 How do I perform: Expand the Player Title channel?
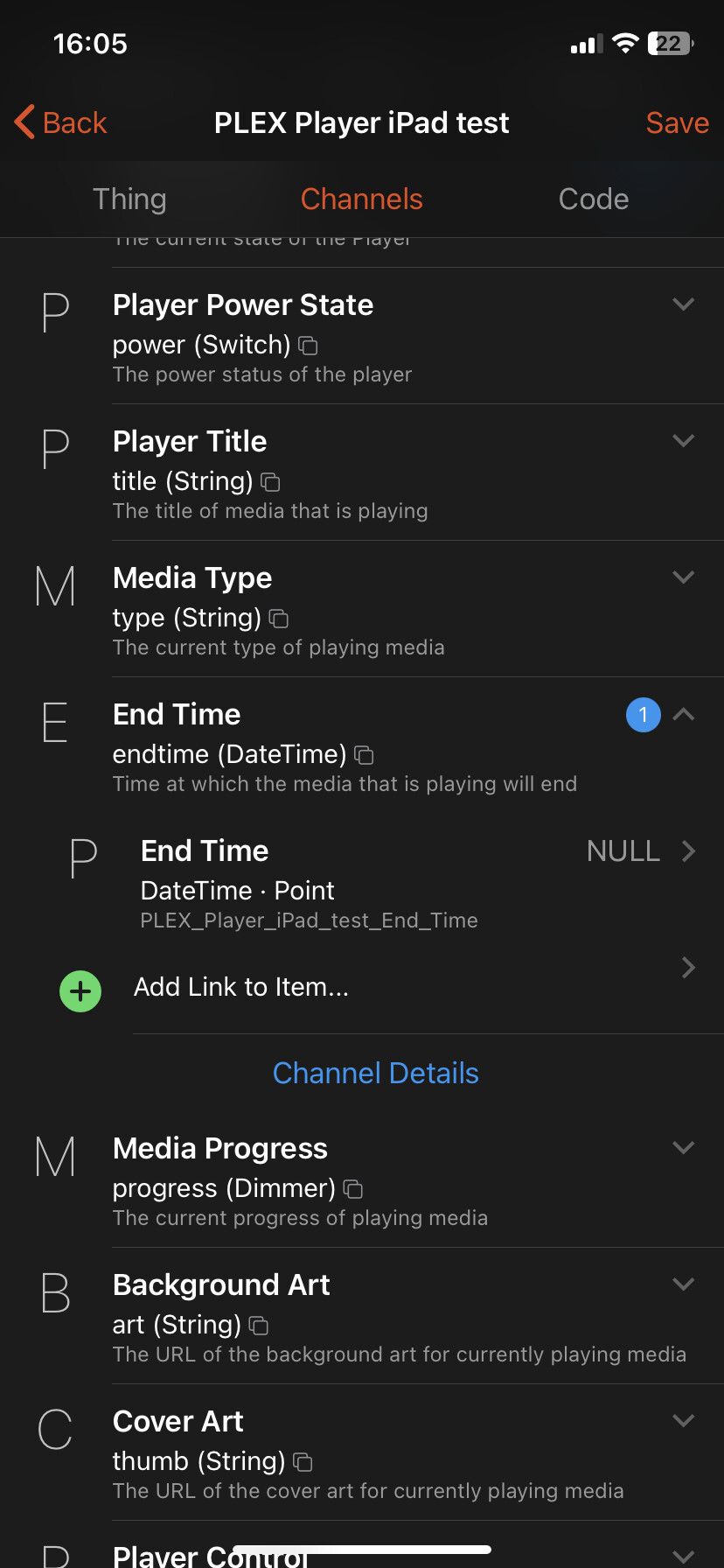pos(684,441)
